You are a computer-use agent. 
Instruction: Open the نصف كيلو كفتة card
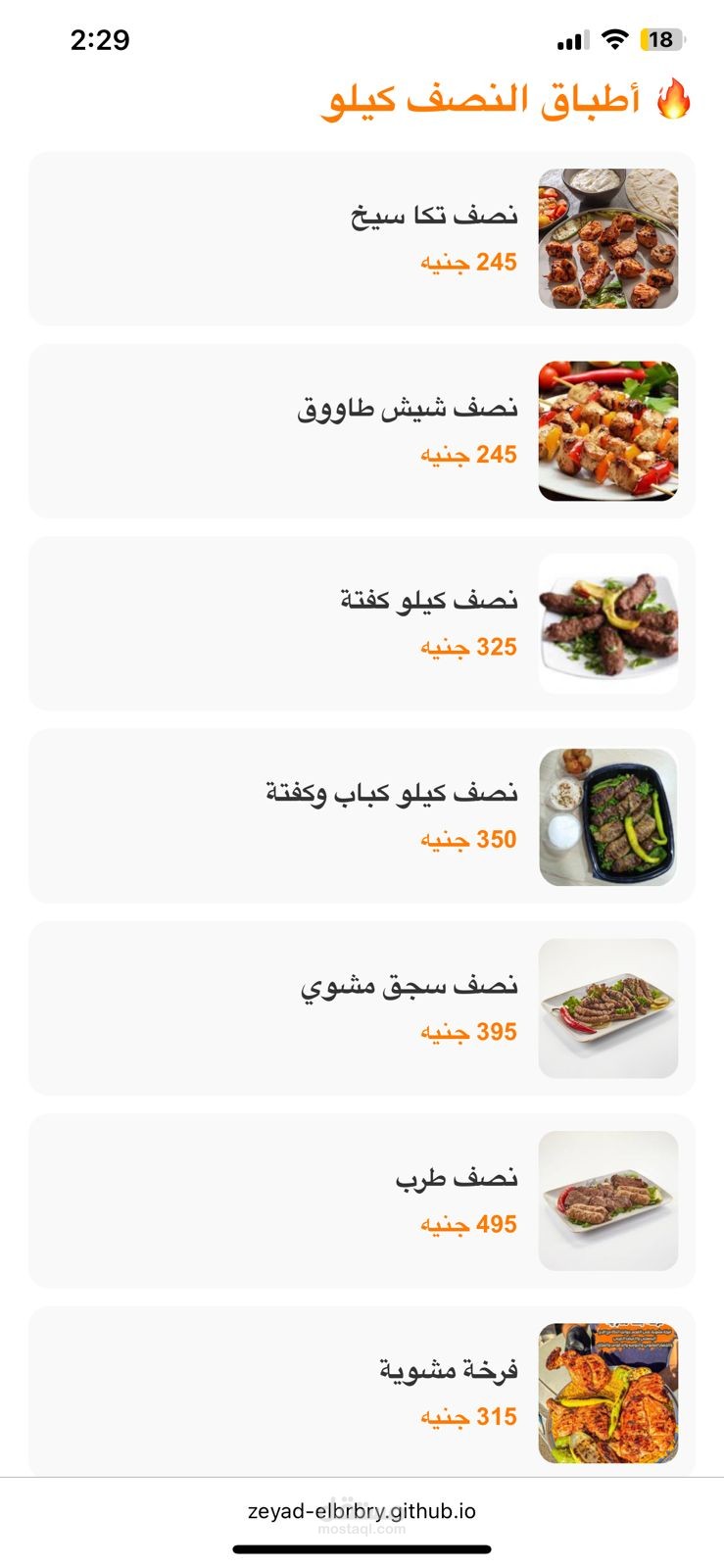(x=362, y=623)
